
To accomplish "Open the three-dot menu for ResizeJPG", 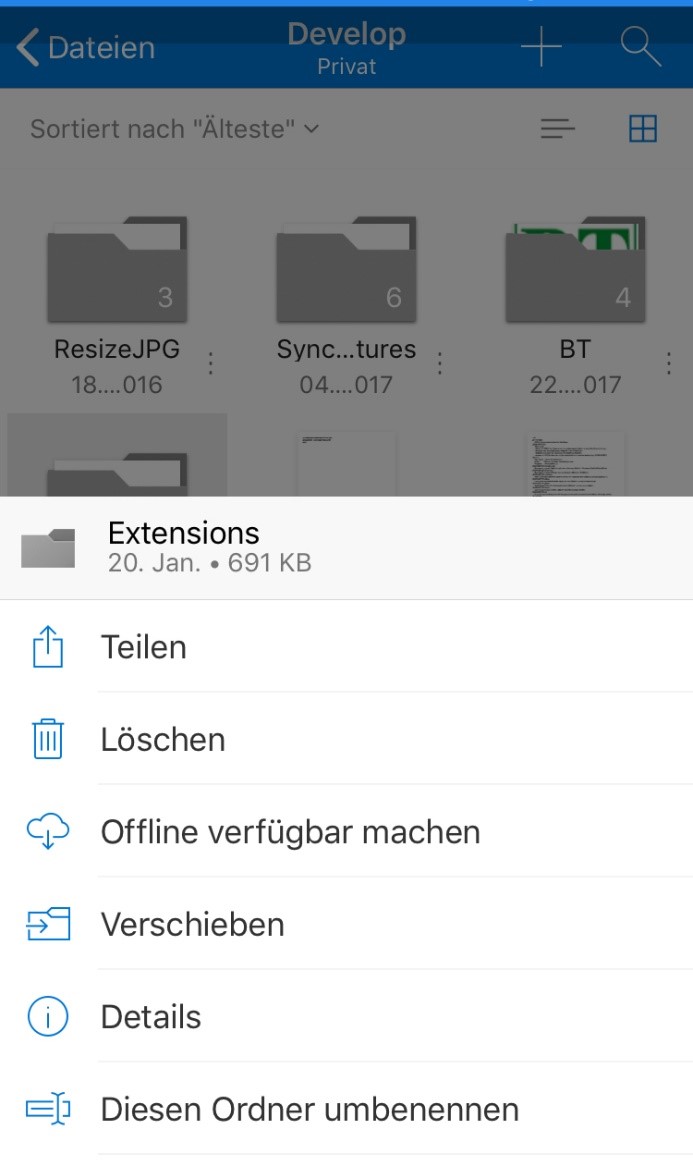I will (211, 363).
